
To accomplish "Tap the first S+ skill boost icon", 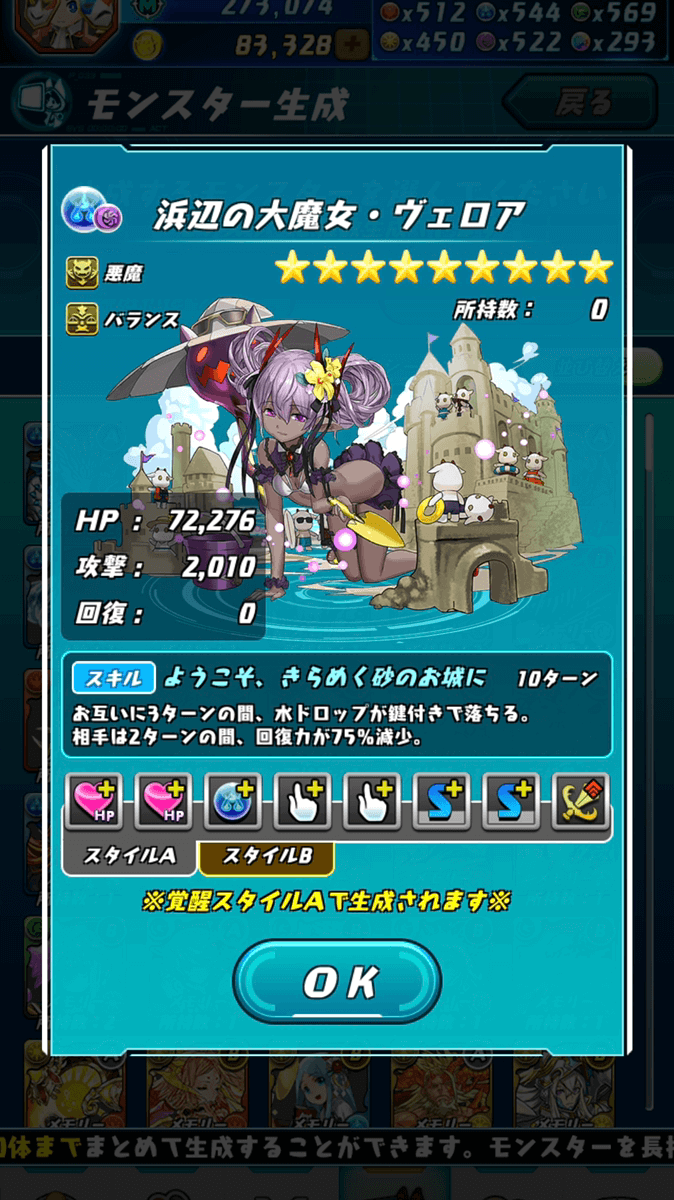I will point(441,802).
